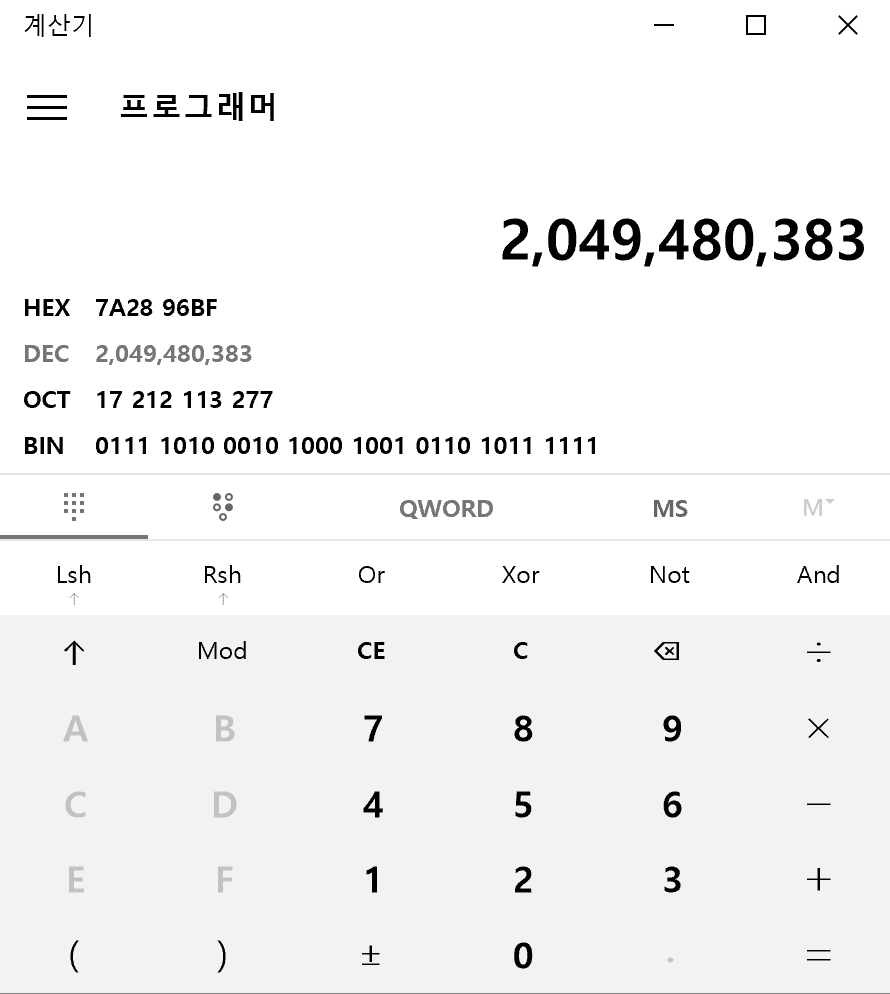Select the BIN number base
The image size is (890, 994).
[x=44, y=446]
